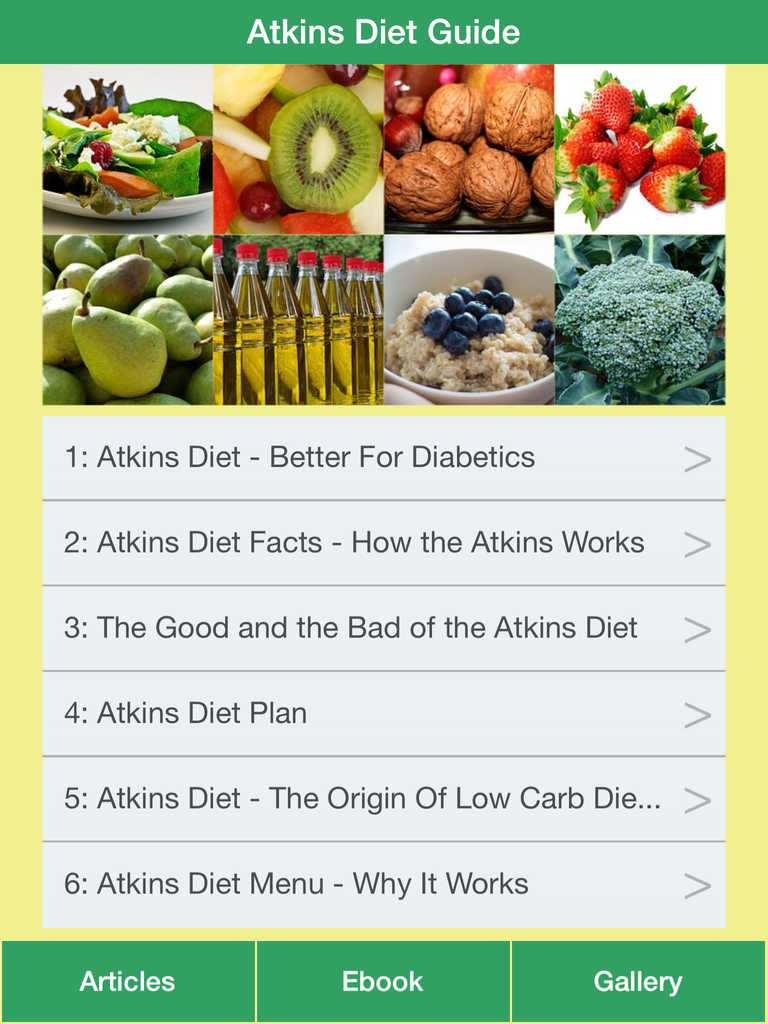Expand the chevron beside article 6
Viewport: 768px width, 1024px height.
(x=698, y=884)
